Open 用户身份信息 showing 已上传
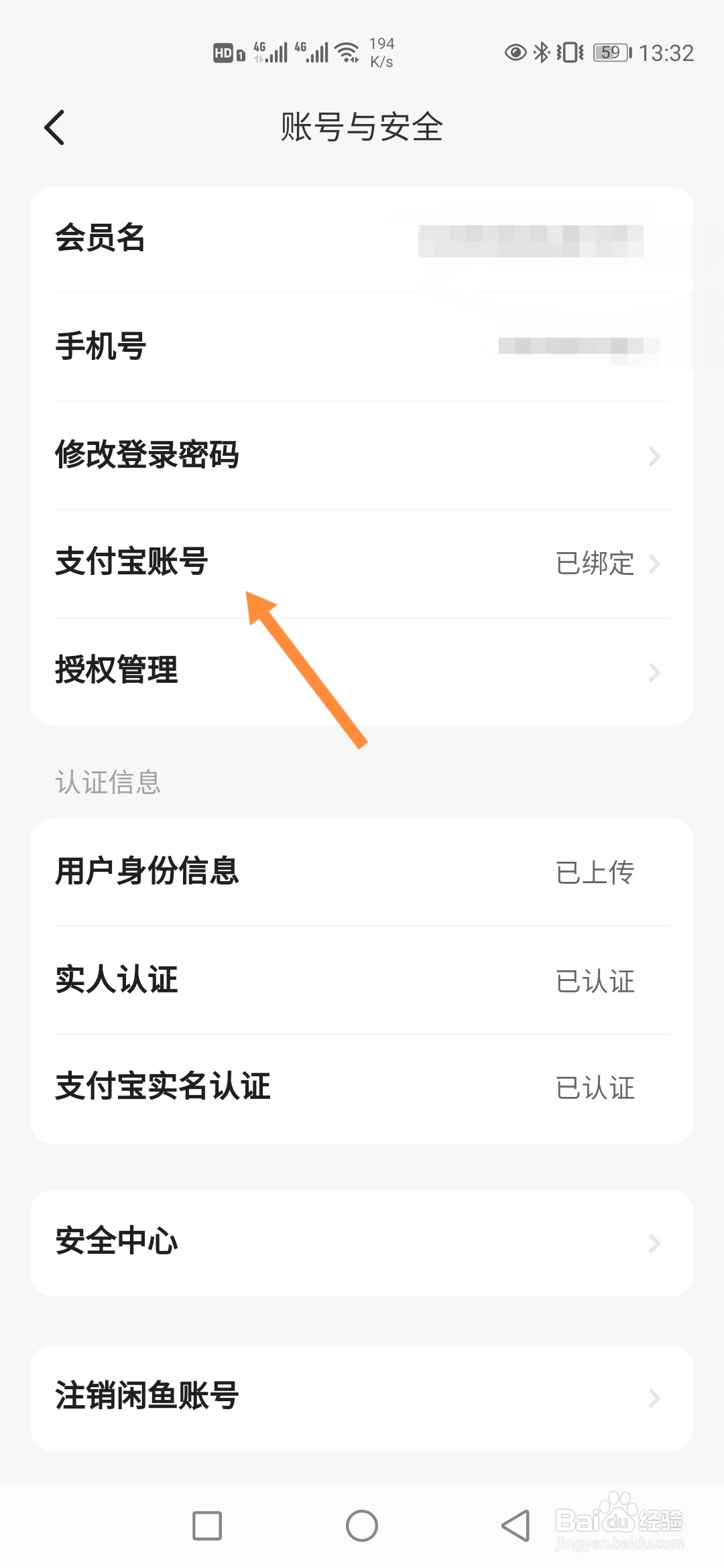Screen dimensions: 724x1568 click(146, 871)
